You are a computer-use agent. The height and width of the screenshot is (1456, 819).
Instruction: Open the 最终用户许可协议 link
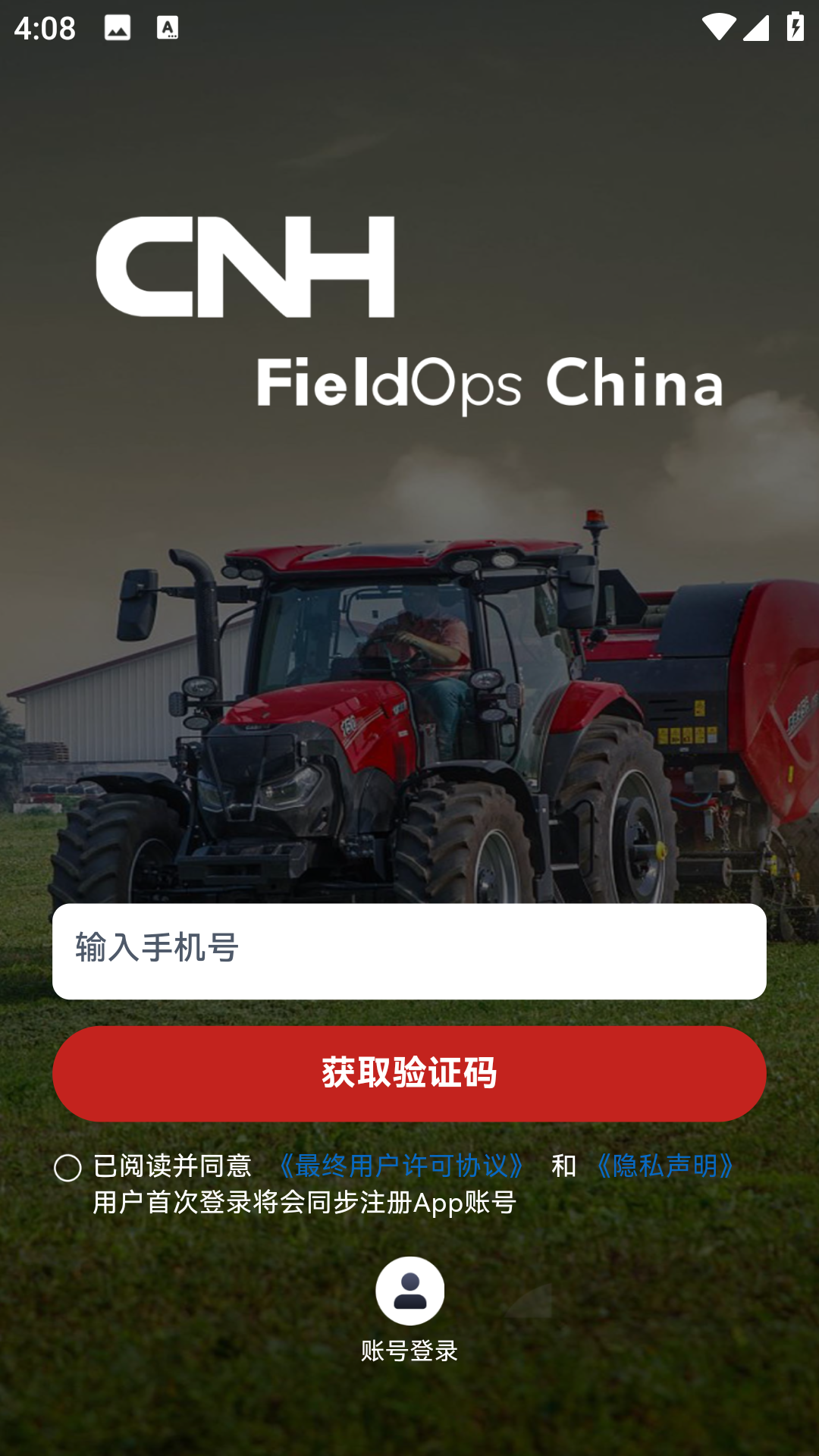tap(400, 1166)
